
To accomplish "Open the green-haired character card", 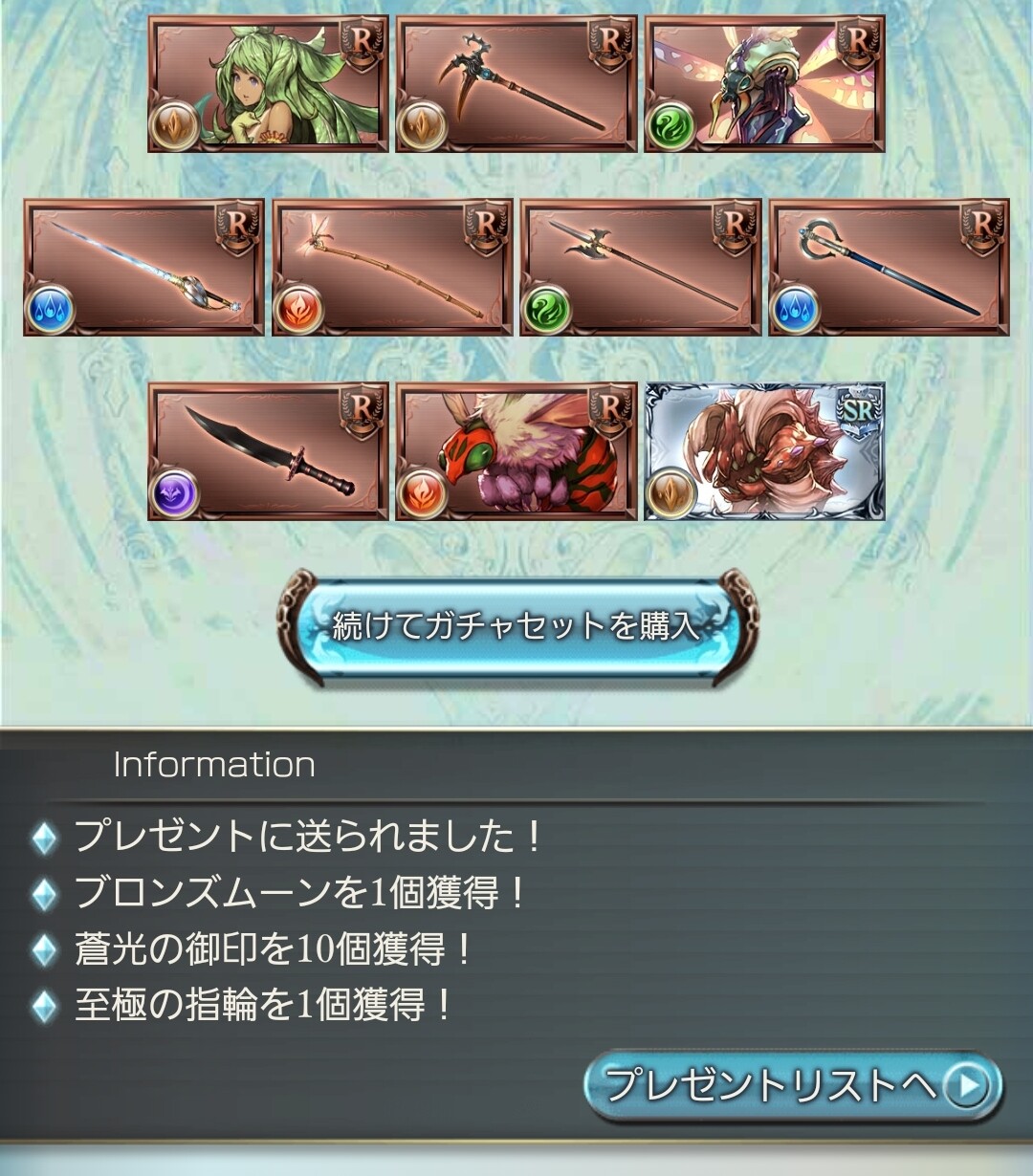I will [x=268, y=83].
